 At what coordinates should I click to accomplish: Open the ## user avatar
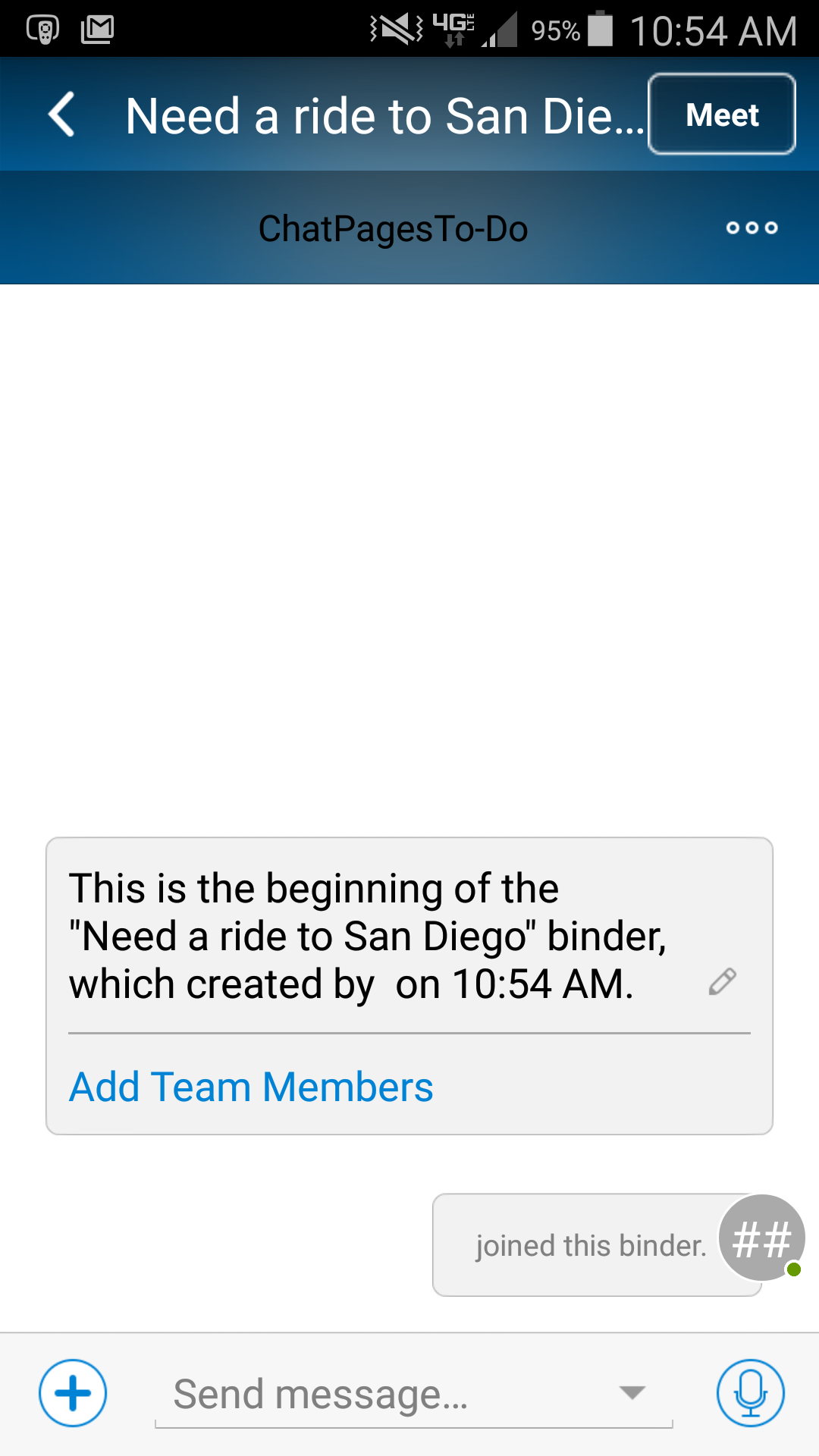point(761,1238)
